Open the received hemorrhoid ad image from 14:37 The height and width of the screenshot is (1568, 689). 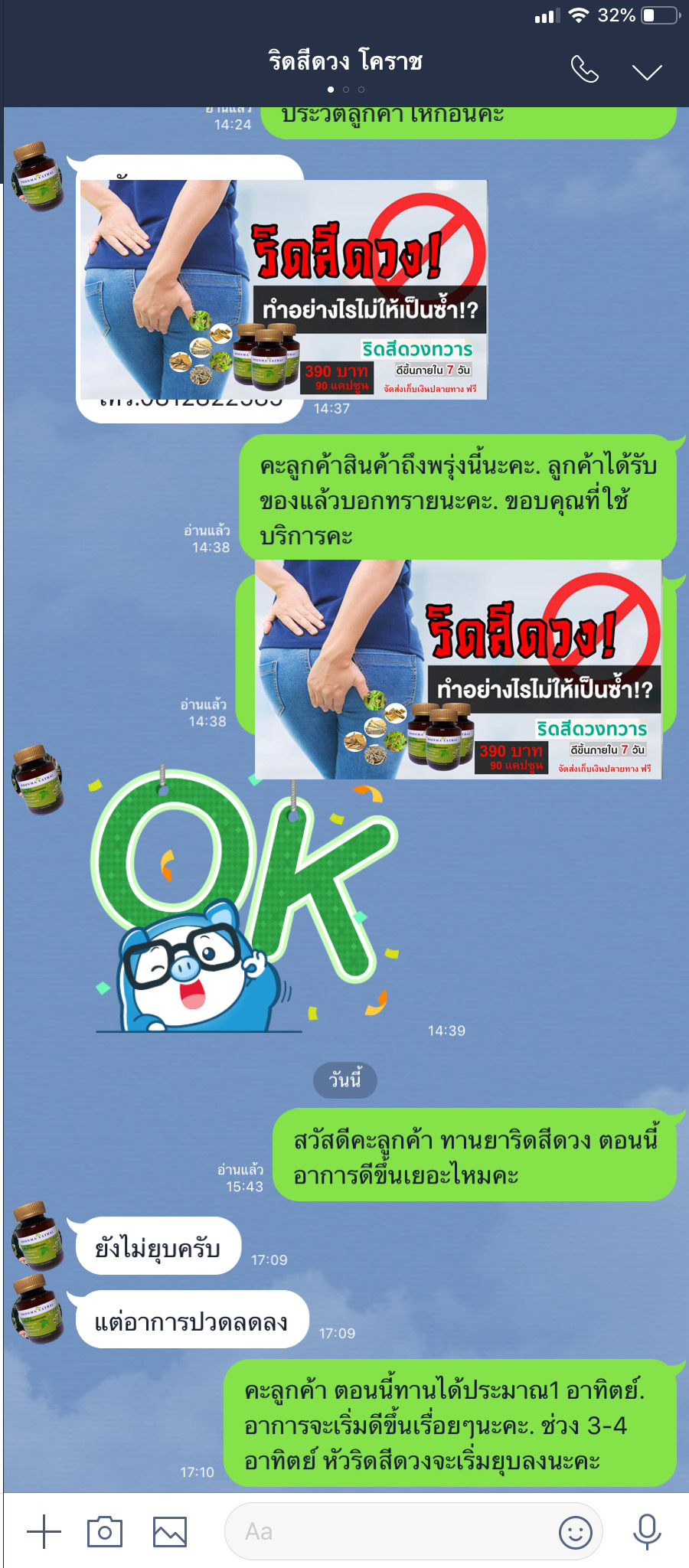click(x=283, y=289)
